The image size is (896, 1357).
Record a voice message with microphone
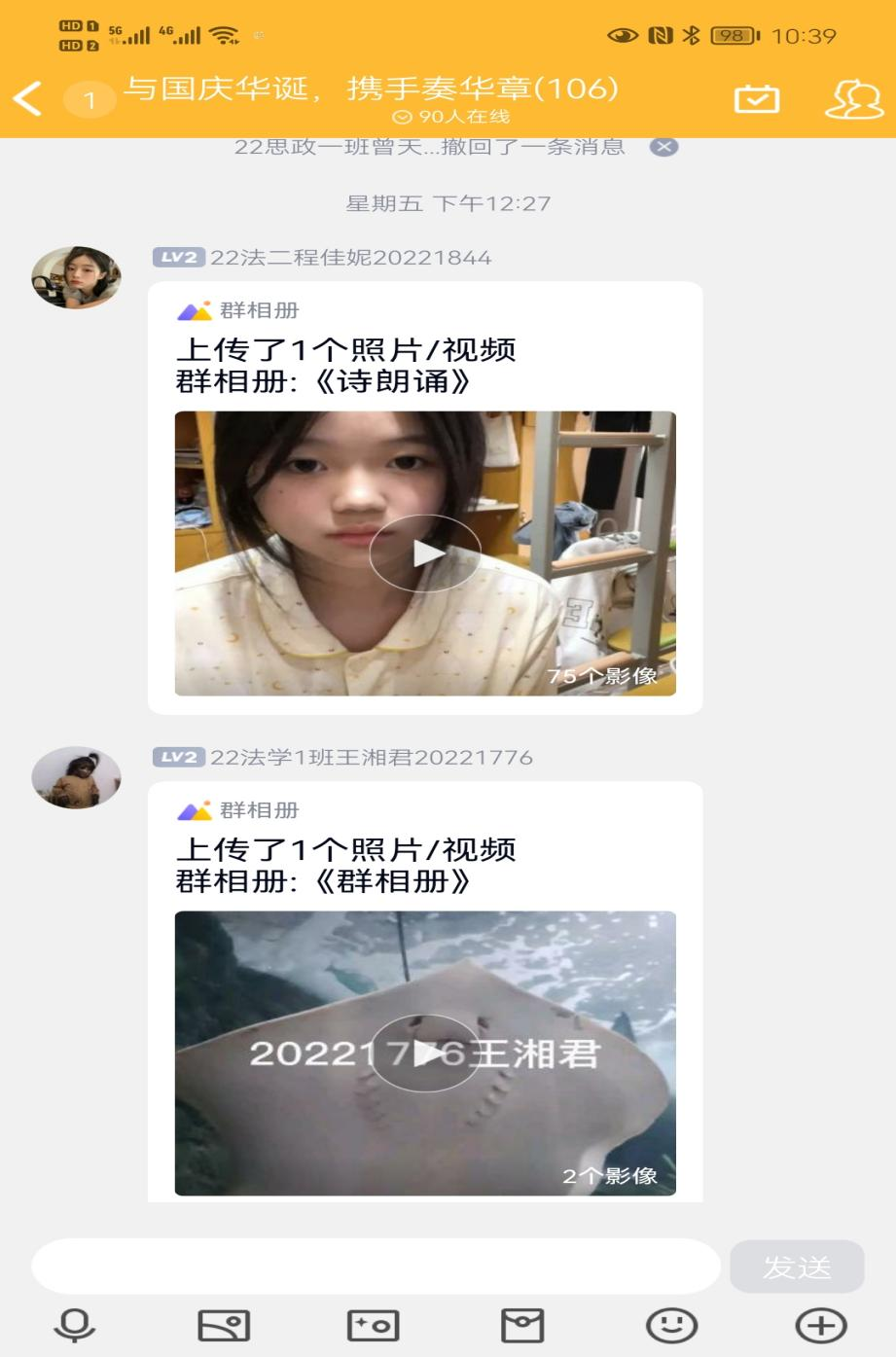click(75, 1325)
